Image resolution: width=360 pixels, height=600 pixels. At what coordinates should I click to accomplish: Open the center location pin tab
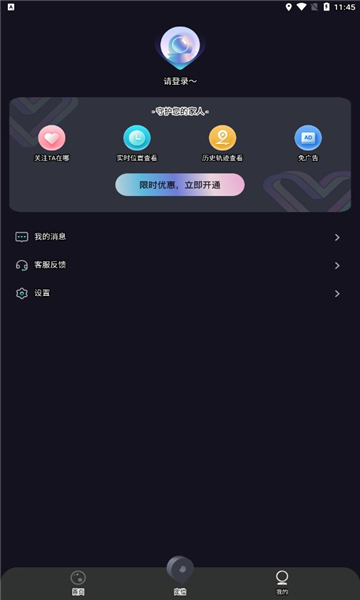click(x=180, y=576)
